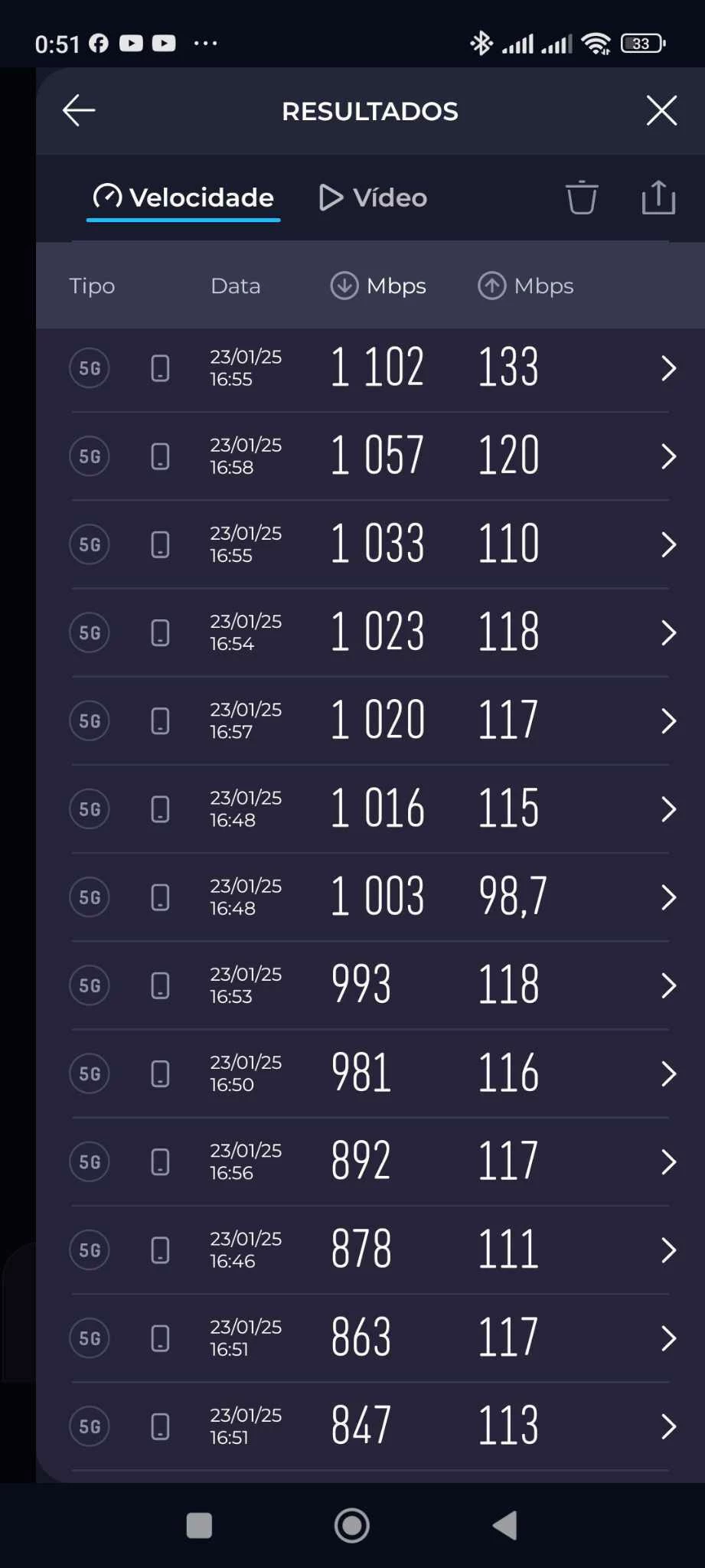Go back using the arrow beside Resultados
705x1568 pixels.
coord(79,111)
